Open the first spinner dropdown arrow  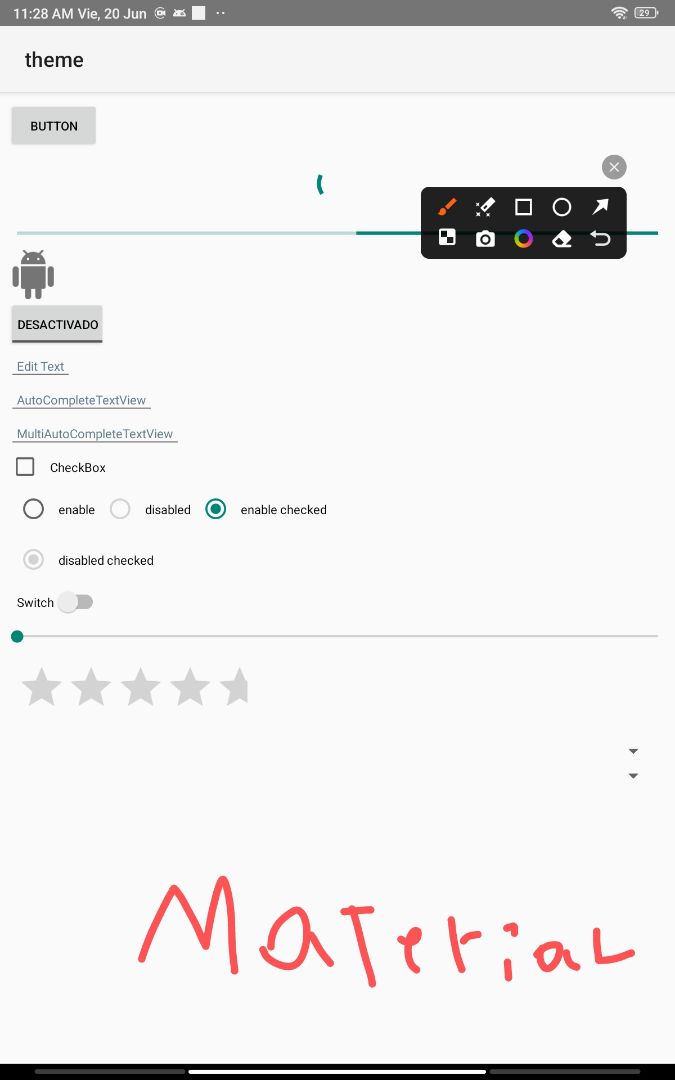632,751
